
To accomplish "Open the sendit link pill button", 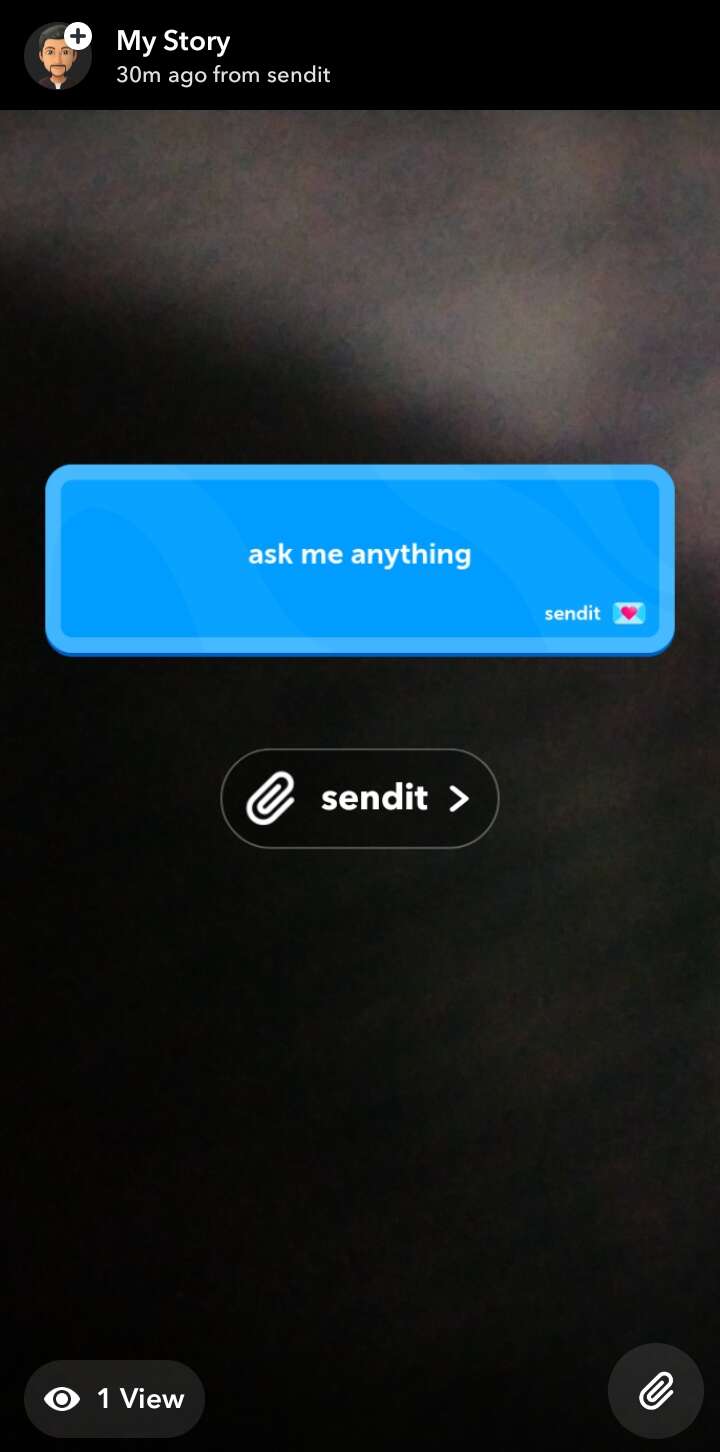I will click(x=360, y=798).
